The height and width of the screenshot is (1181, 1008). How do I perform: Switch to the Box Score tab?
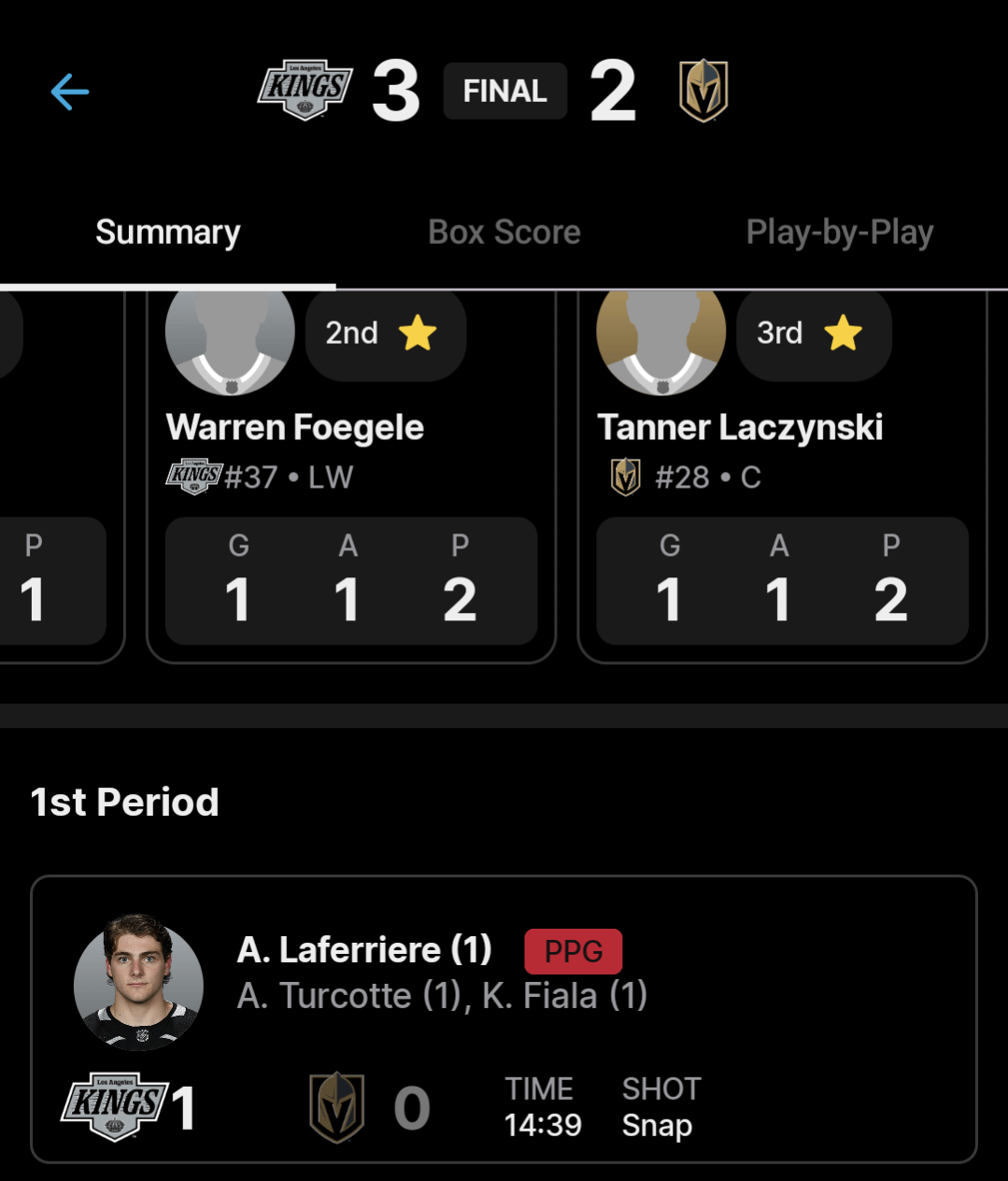[x=504, y=232]
